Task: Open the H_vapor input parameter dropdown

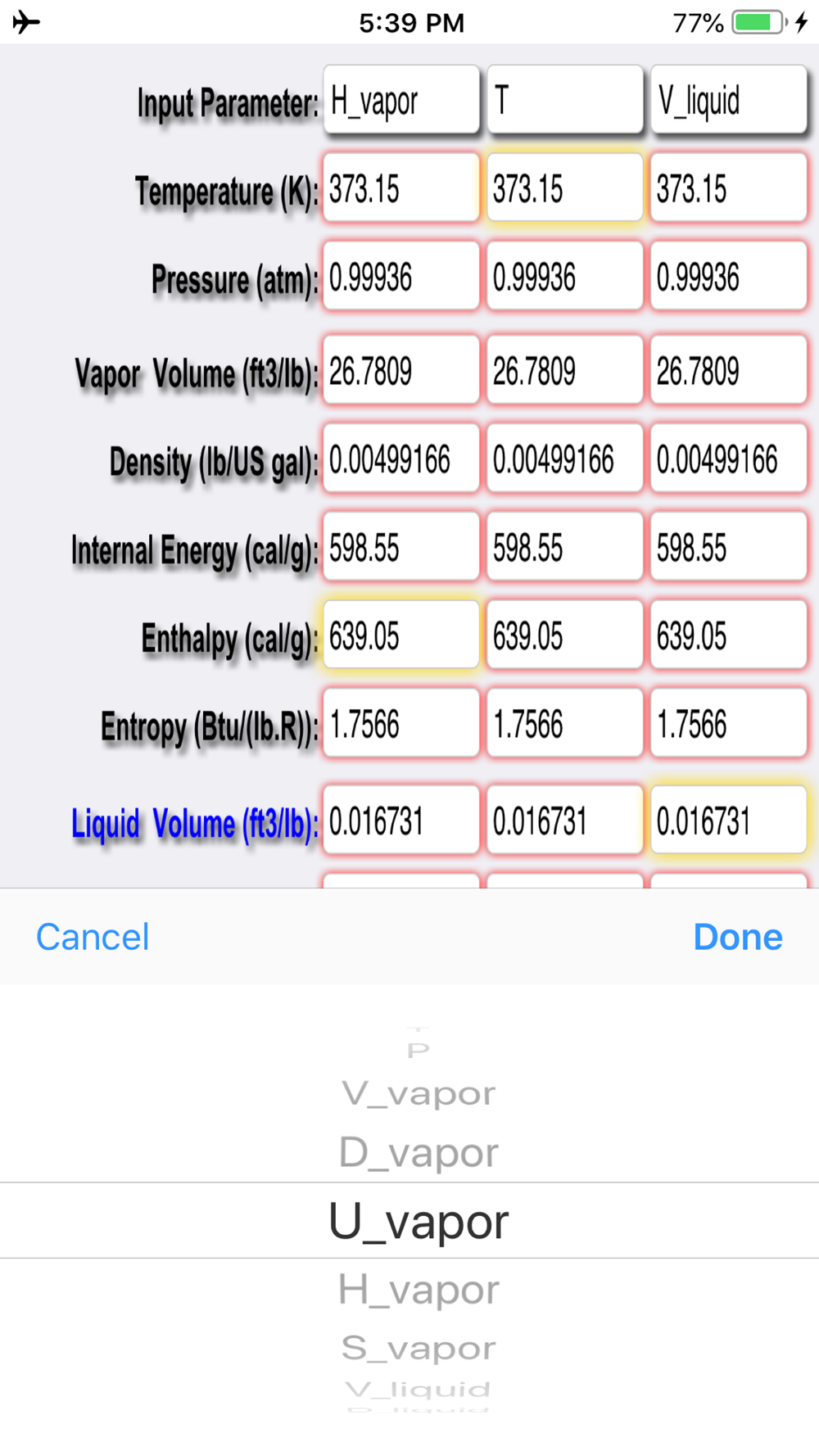Action: [x=400, y=101]
